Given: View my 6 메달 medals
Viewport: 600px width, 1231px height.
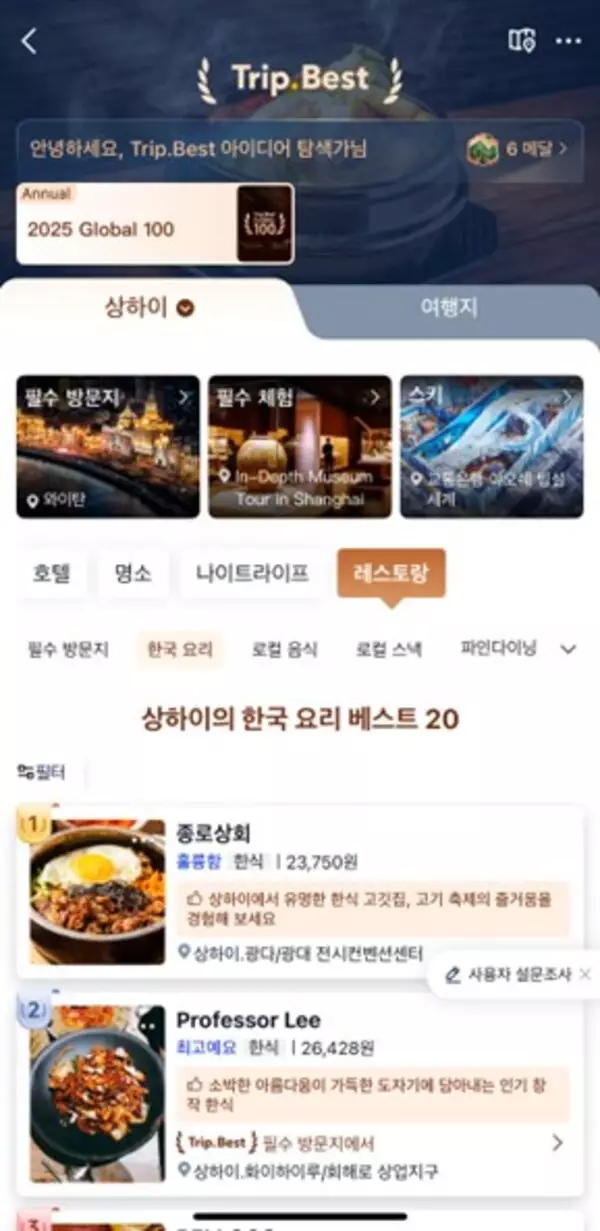Looking at the screenshot, I should point(518,150).
